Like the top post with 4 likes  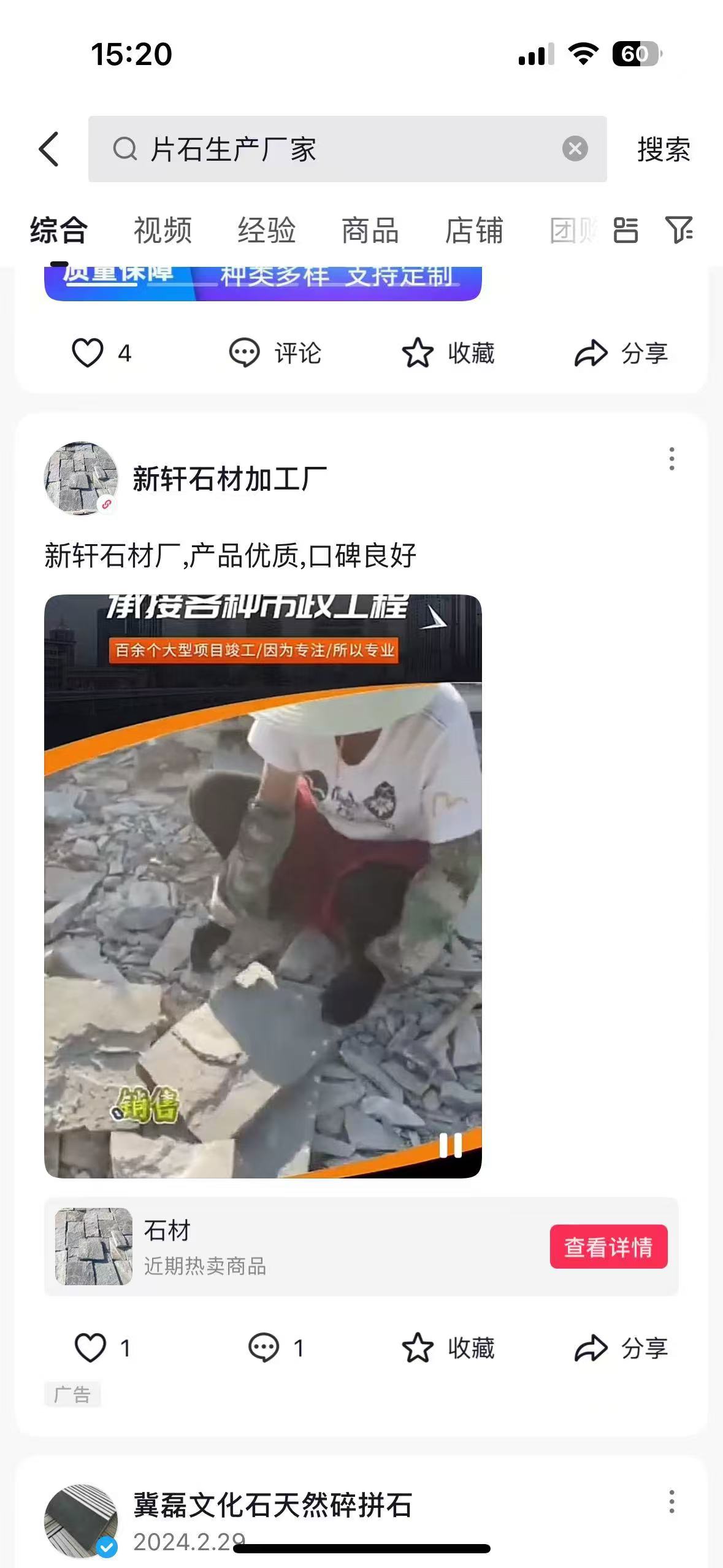[88, 353]
